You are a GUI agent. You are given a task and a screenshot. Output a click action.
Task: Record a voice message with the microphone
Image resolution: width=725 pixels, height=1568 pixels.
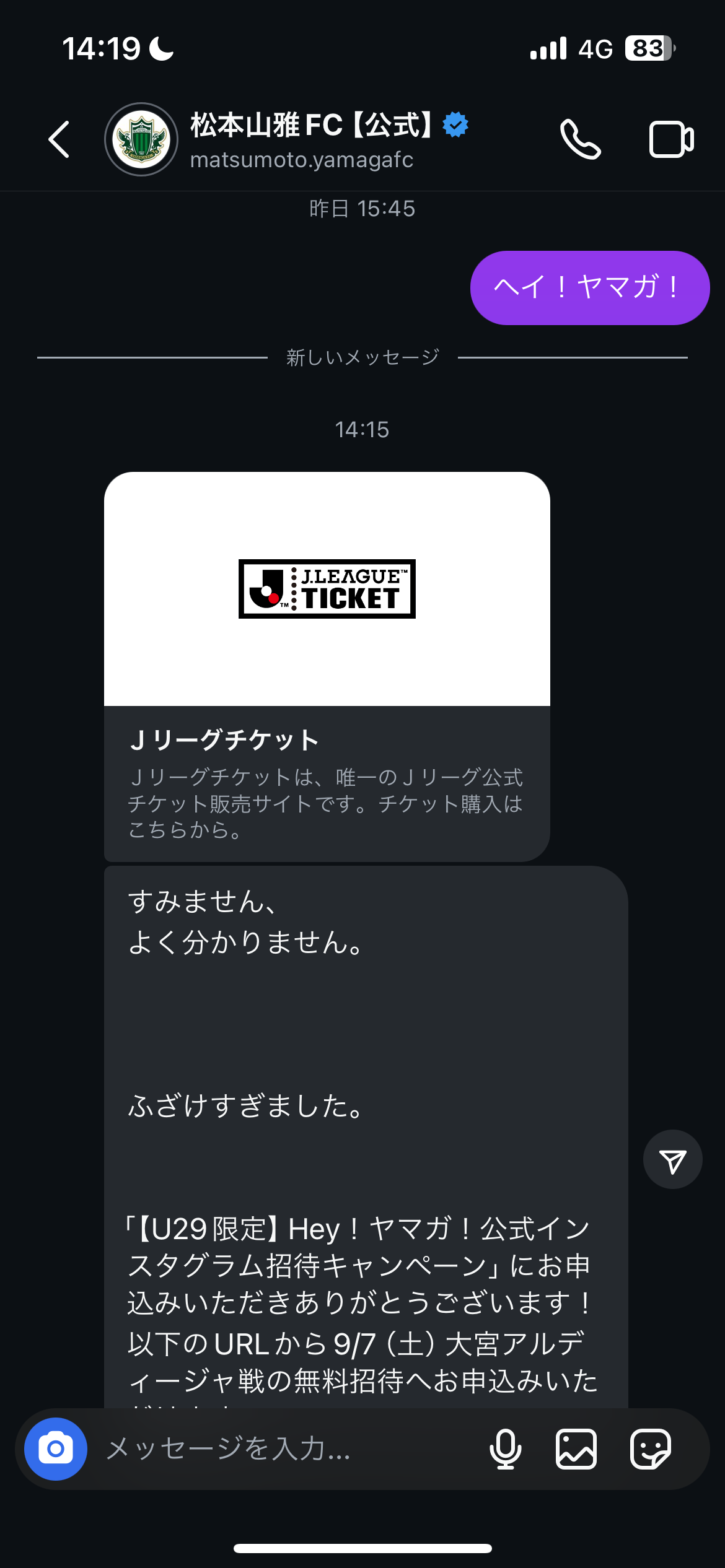coord(505,1449)
